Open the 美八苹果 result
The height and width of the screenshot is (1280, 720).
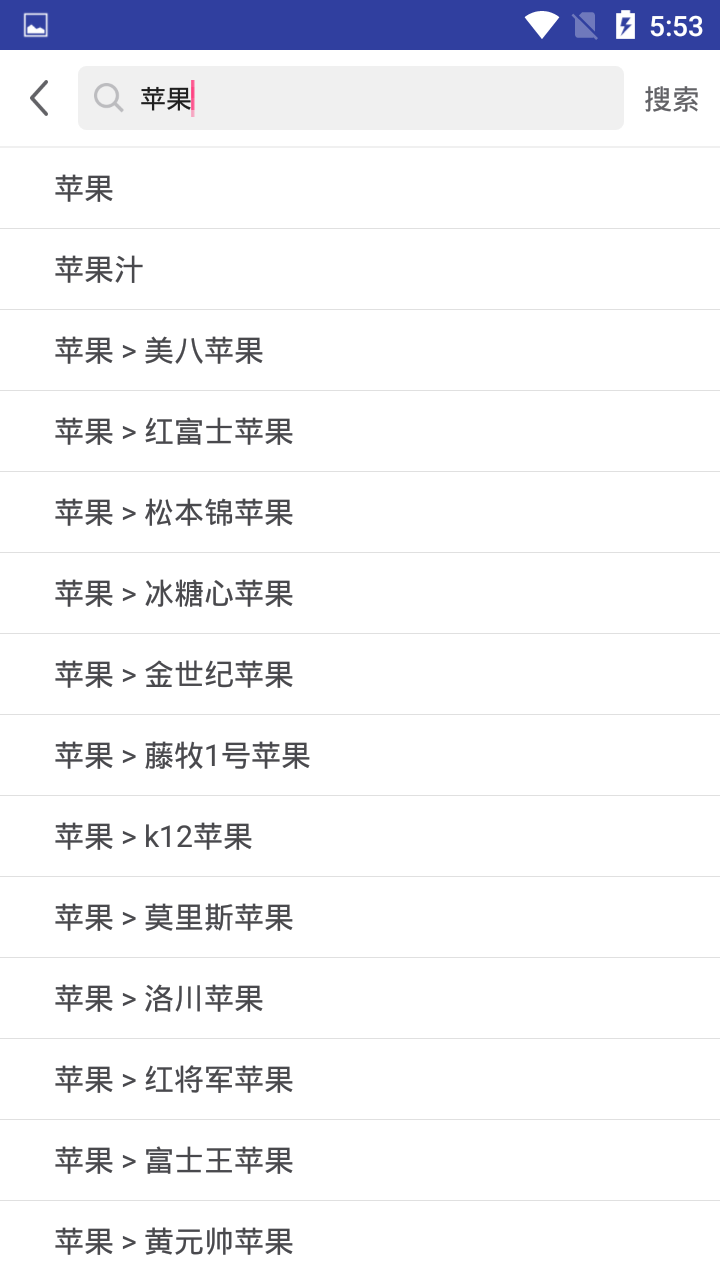tap(174, 350)
